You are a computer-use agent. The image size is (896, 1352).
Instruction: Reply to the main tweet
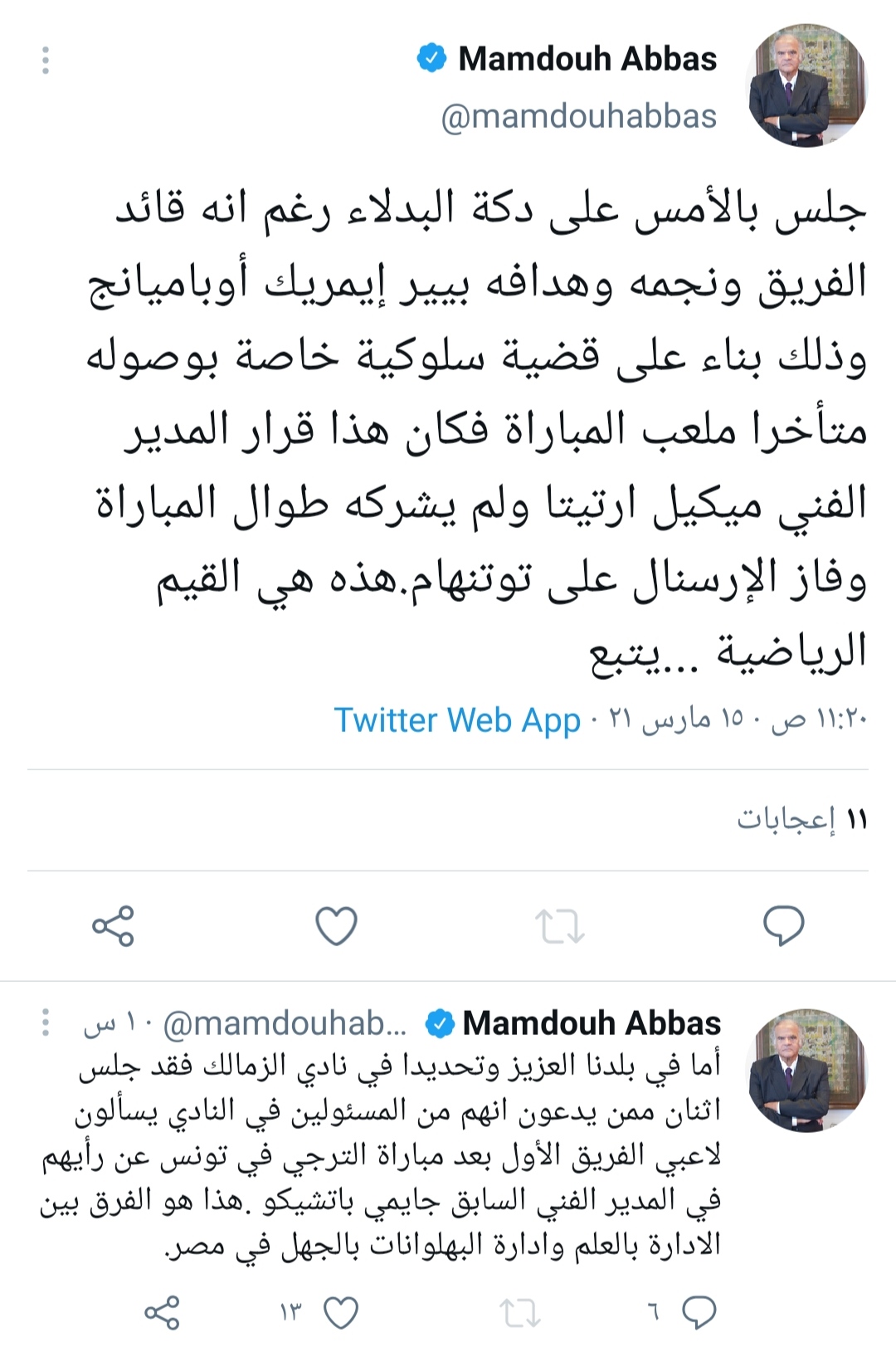tap(783, 925)
